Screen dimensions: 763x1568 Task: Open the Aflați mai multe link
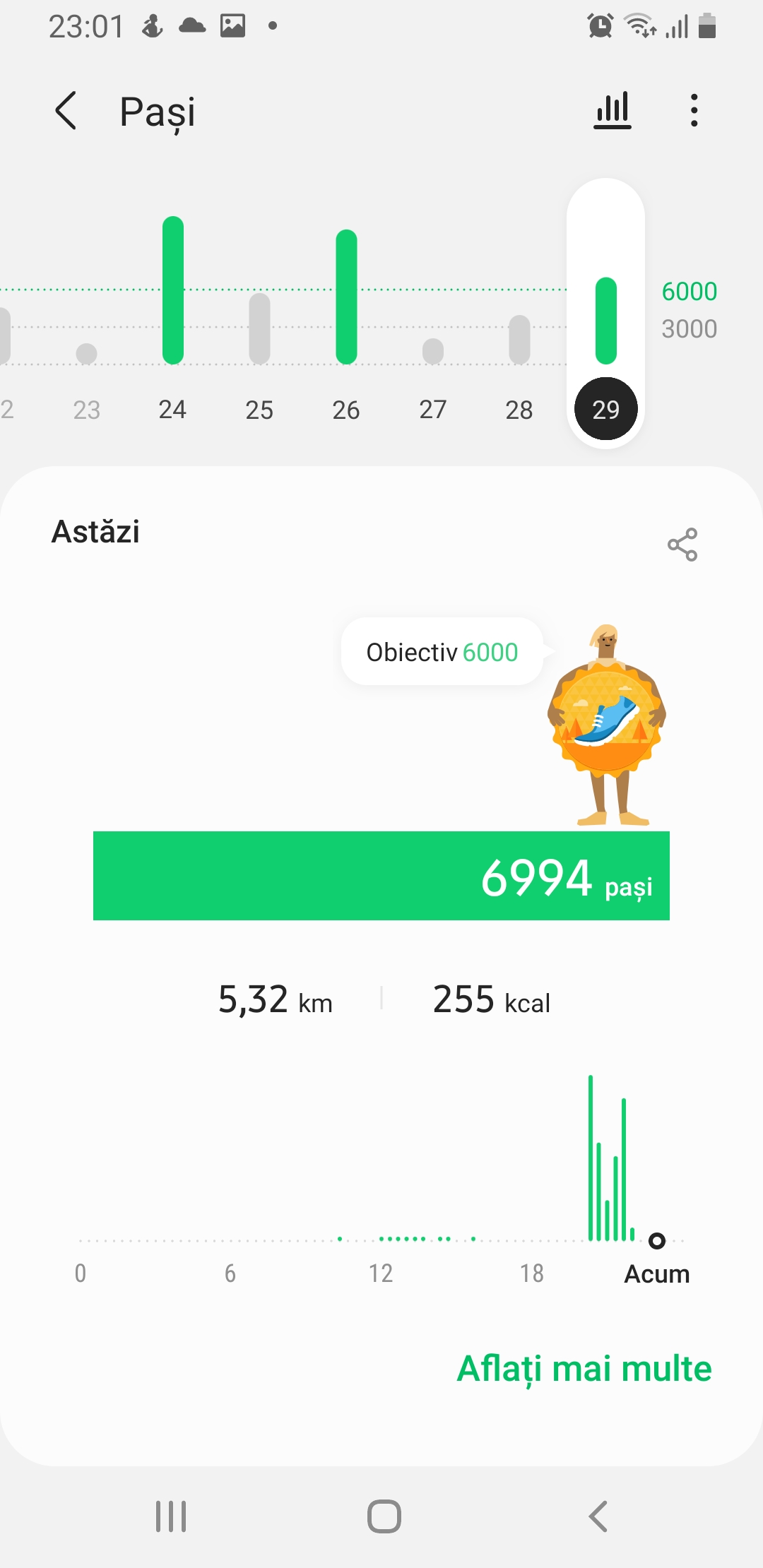(584, 1369)
